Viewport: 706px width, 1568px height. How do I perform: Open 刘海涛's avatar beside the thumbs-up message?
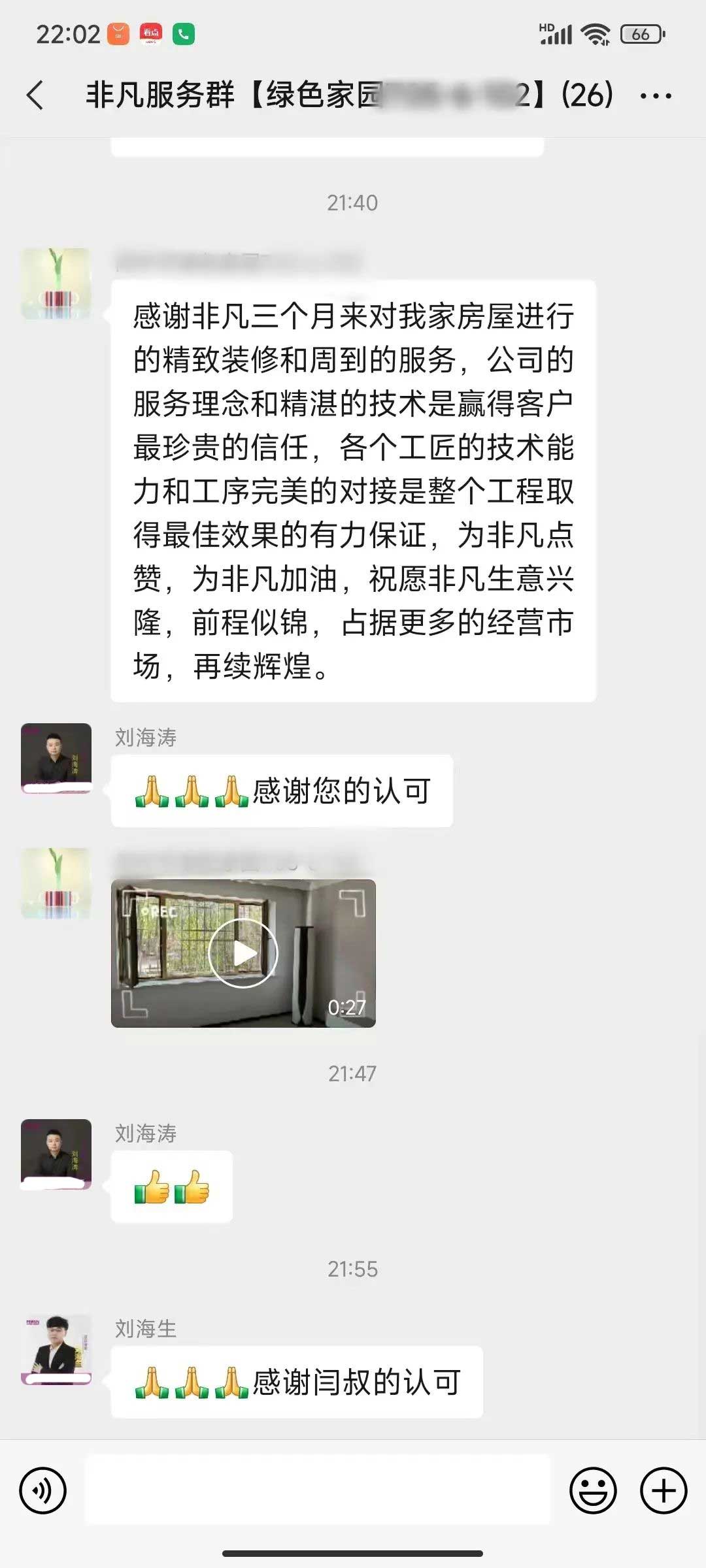pos(56,1154)
